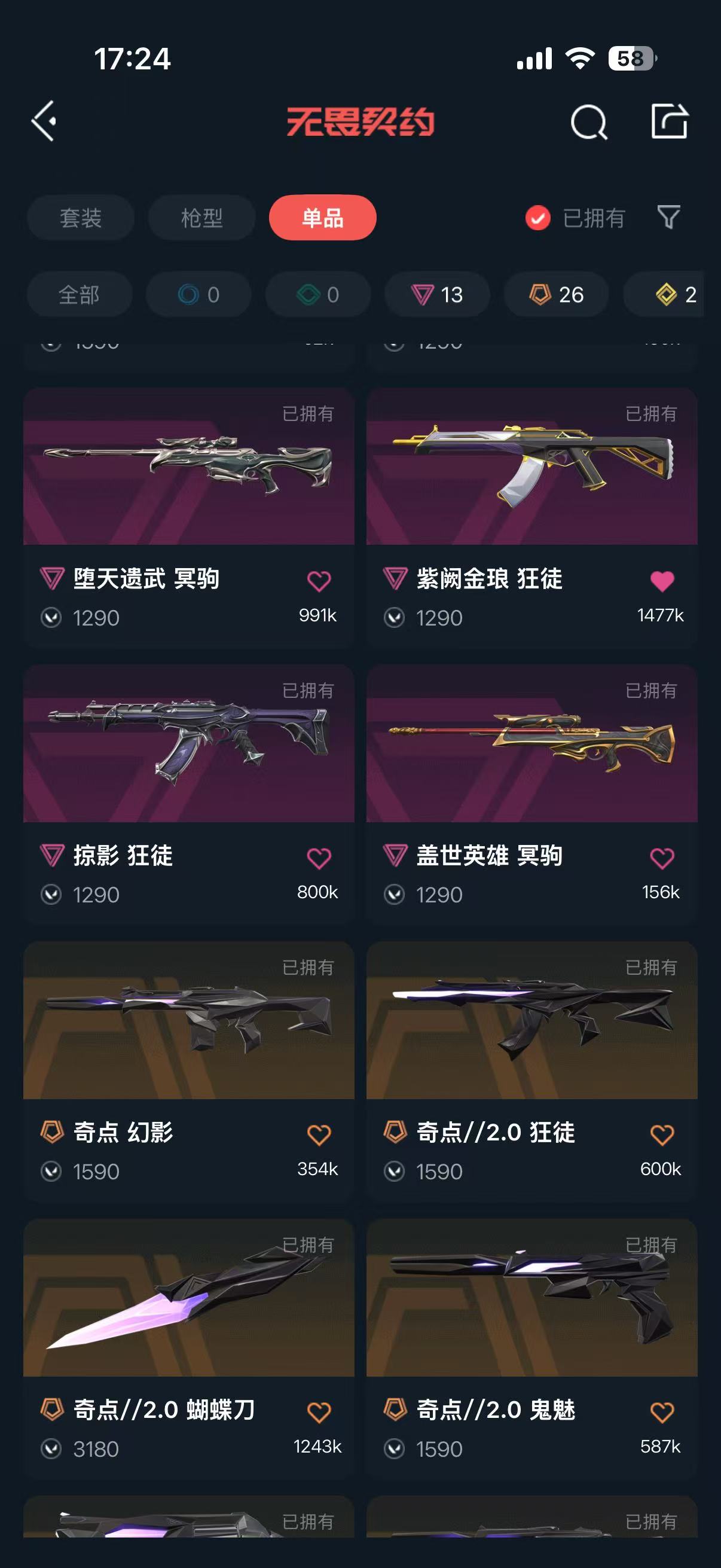Uncheck the 已拥有 filter checkbox
The width and height of the screenshot is (721, 1568).
coord(538,218)
